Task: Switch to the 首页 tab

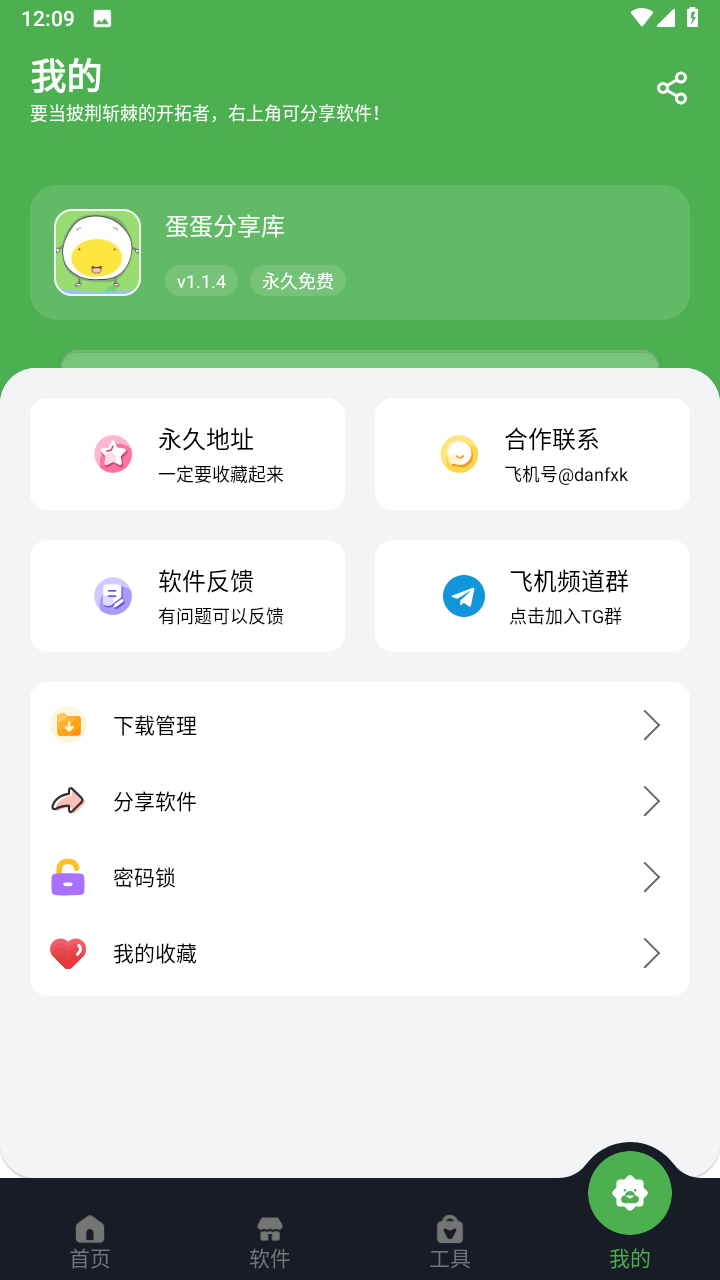Action: (x=90, y=1242)
